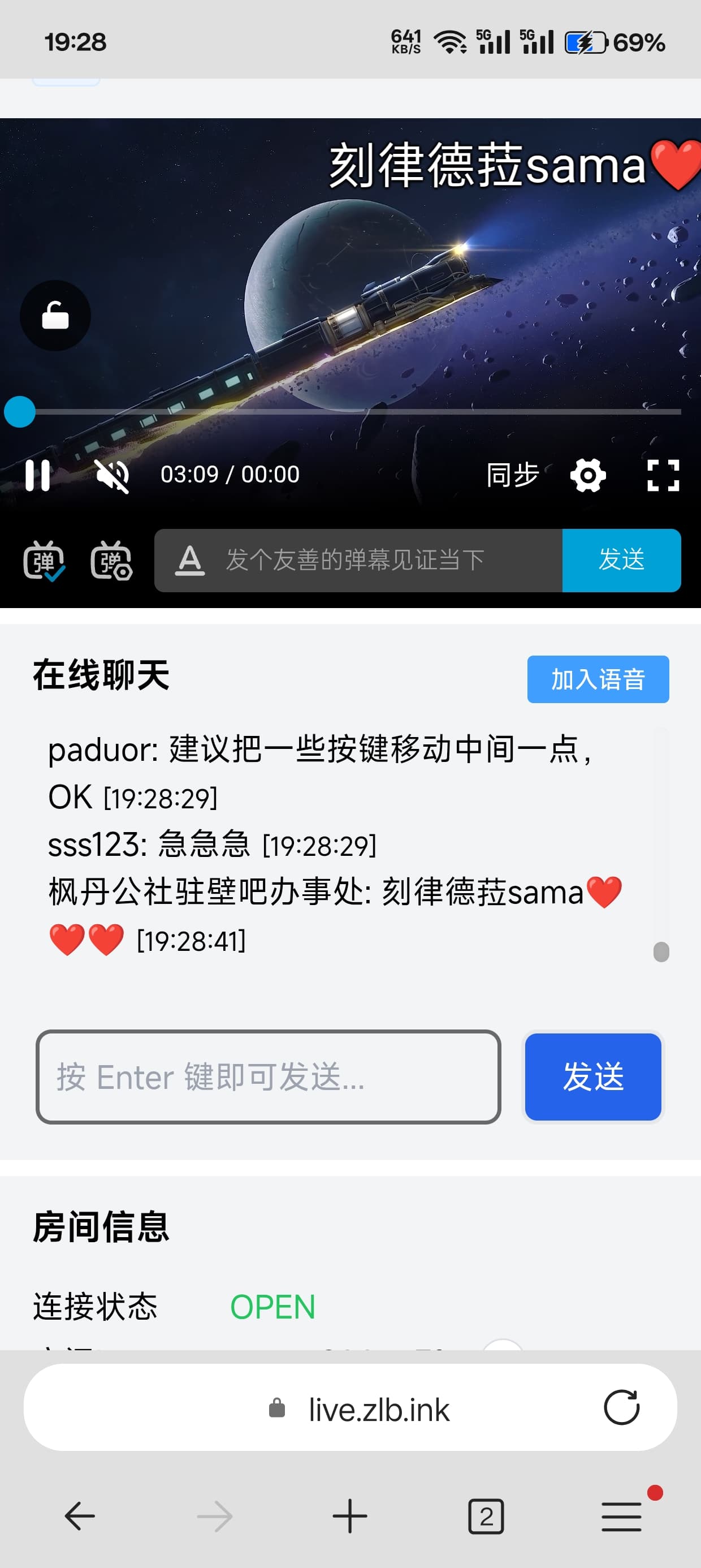Viewport: 701px width, 1568px height.
Task: Enter fullscreen mode
Action: (663, 475)
